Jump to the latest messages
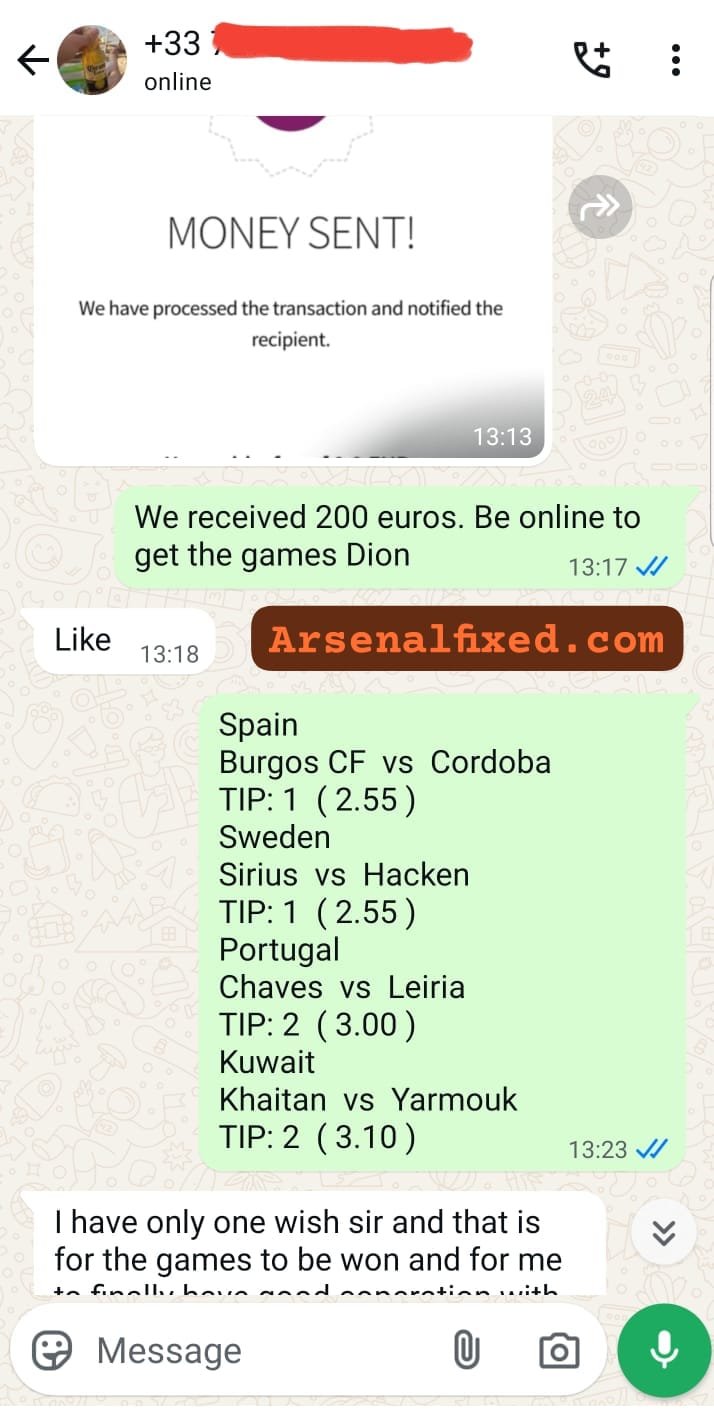 point(664,1233)
